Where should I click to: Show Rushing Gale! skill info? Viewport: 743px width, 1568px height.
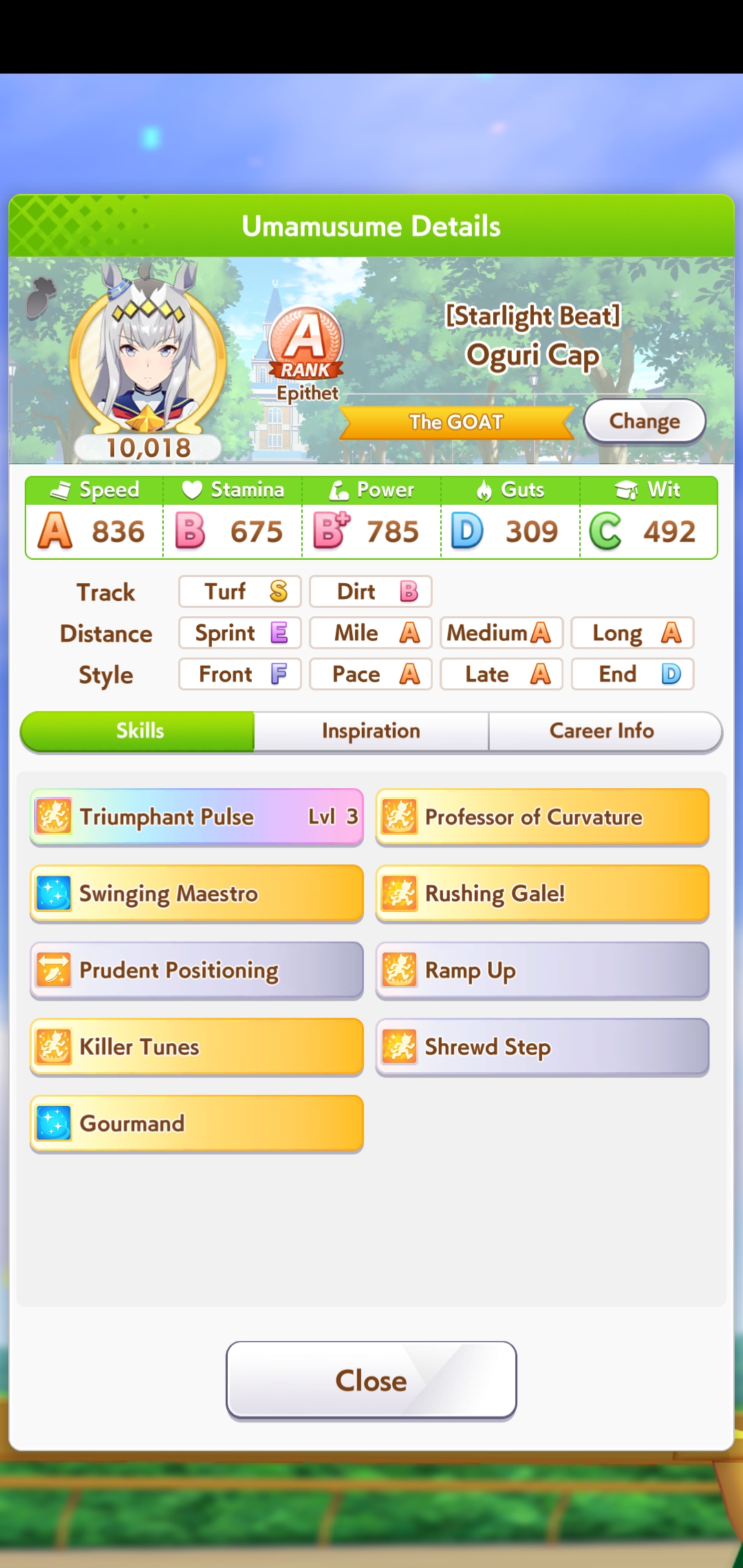[x=542, y=893]
